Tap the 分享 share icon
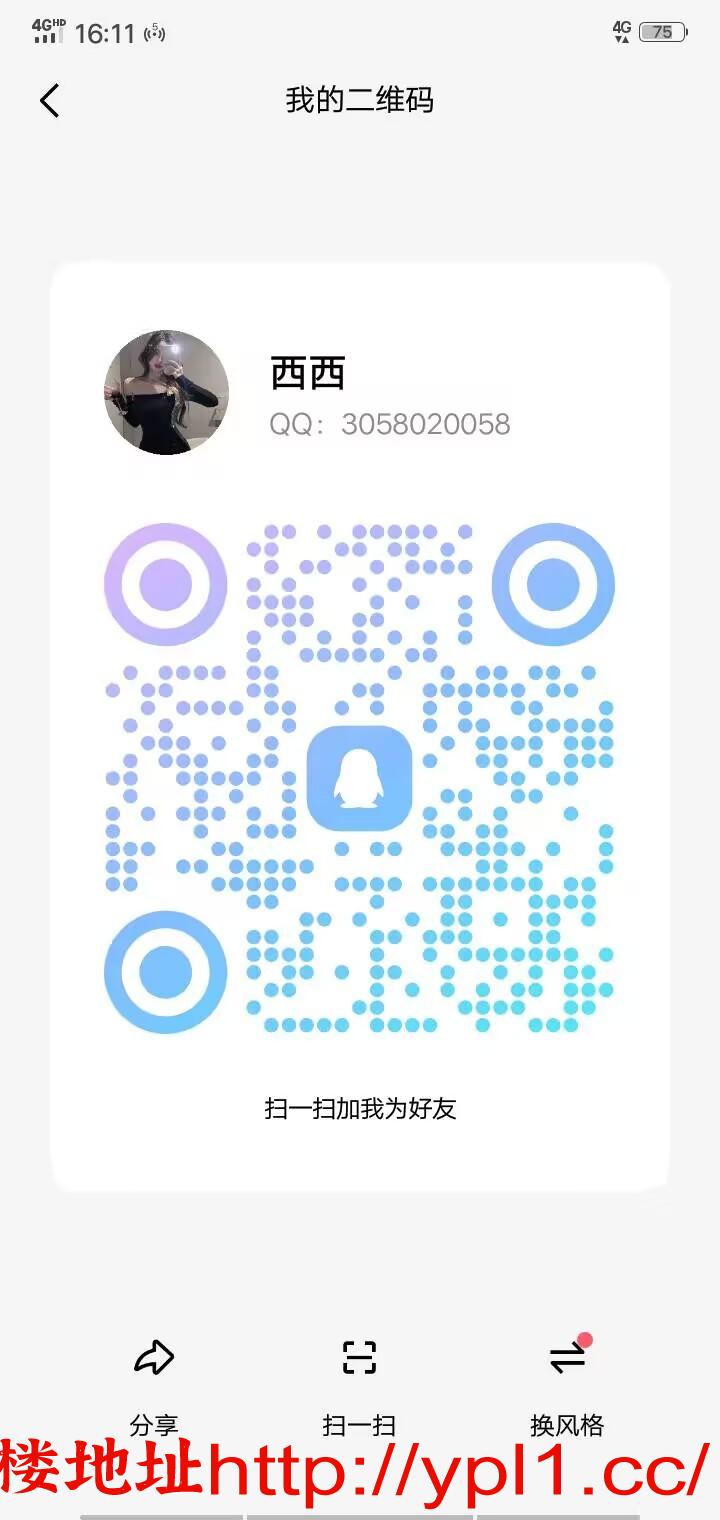The image size is (720, 1520). click(154, 1358)
